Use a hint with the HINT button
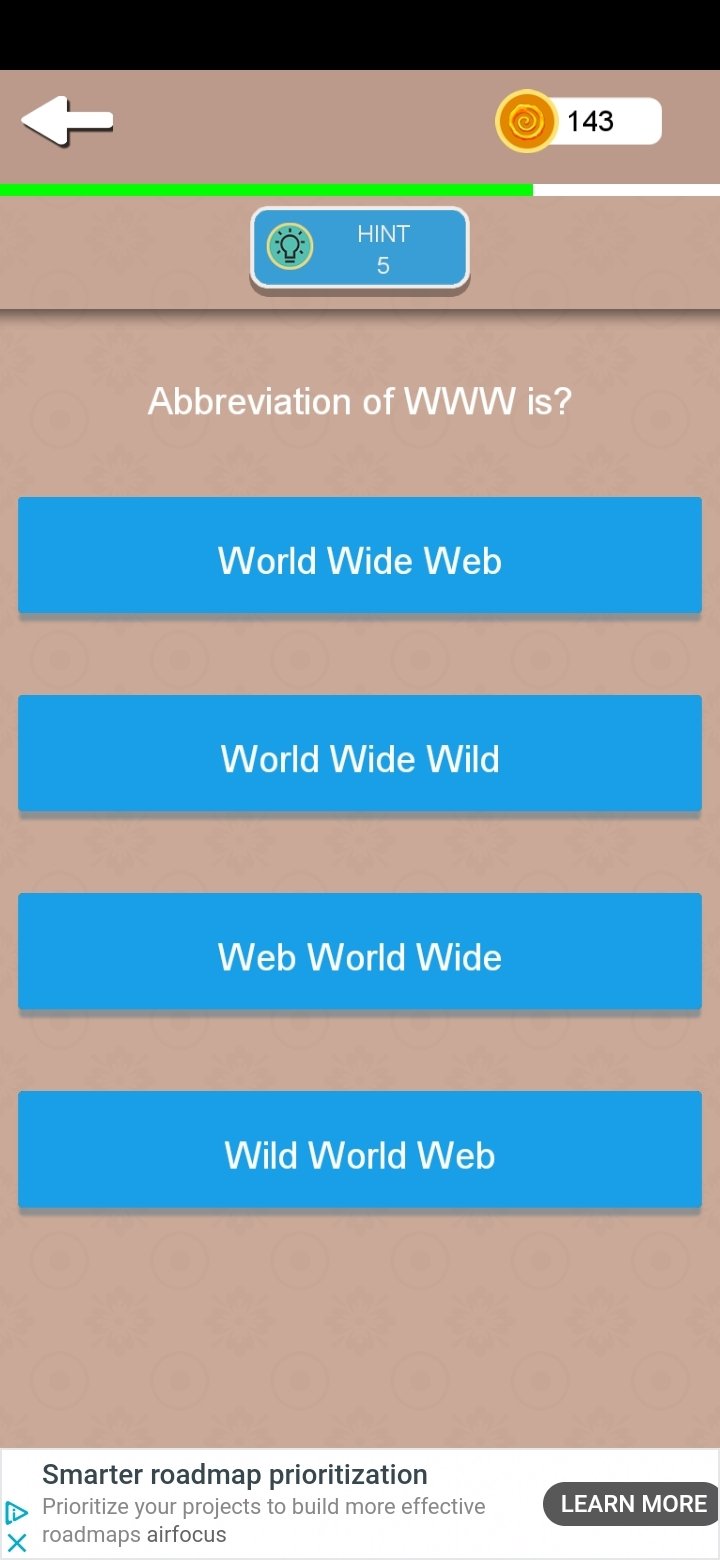The width and height of the screenshot is (720, 1560). coord(360,249)
